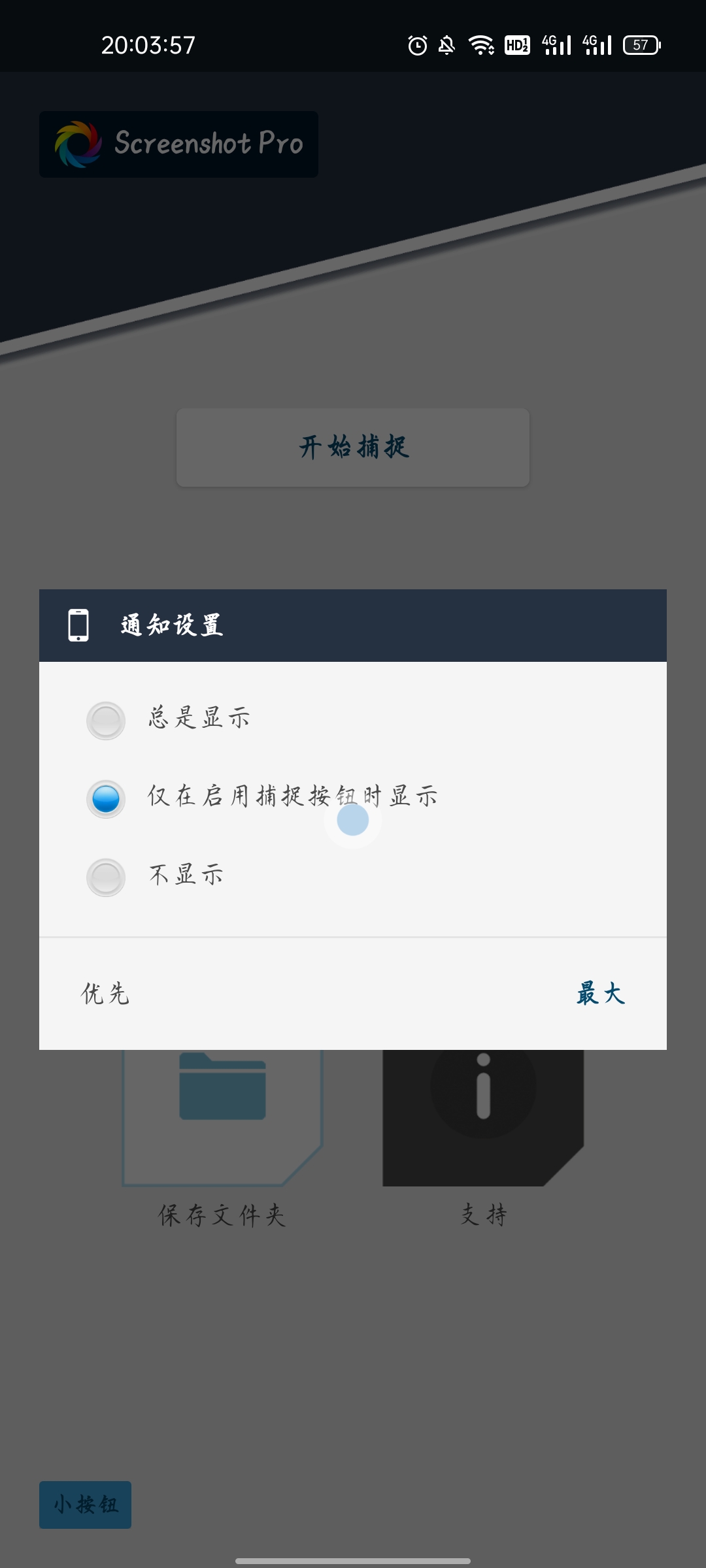706x1568 pixels.
Task: Choose the 不显示 radio option
Action: [106, 877]
